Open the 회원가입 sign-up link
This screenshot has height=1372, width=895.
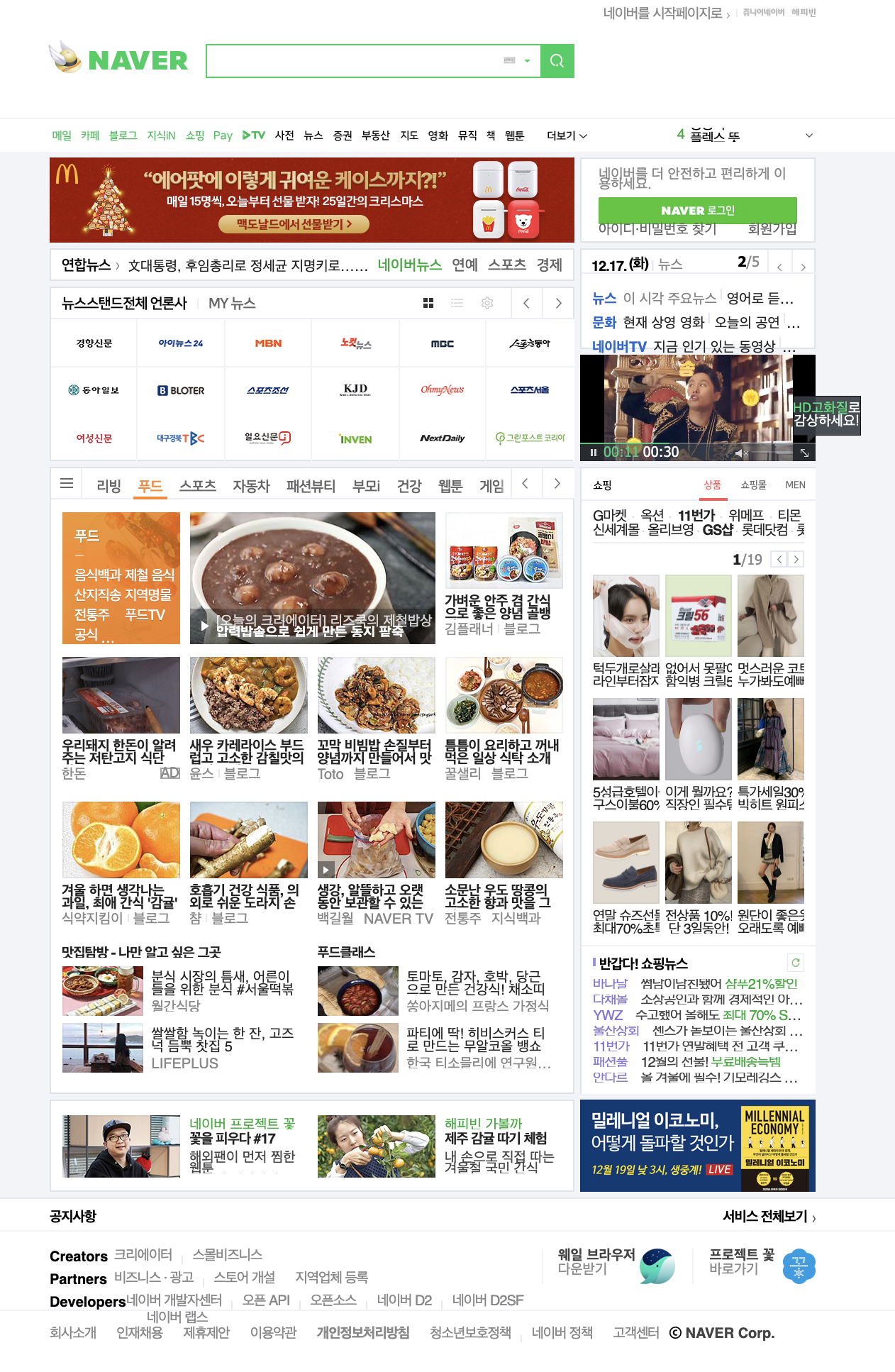coord(772,229)
